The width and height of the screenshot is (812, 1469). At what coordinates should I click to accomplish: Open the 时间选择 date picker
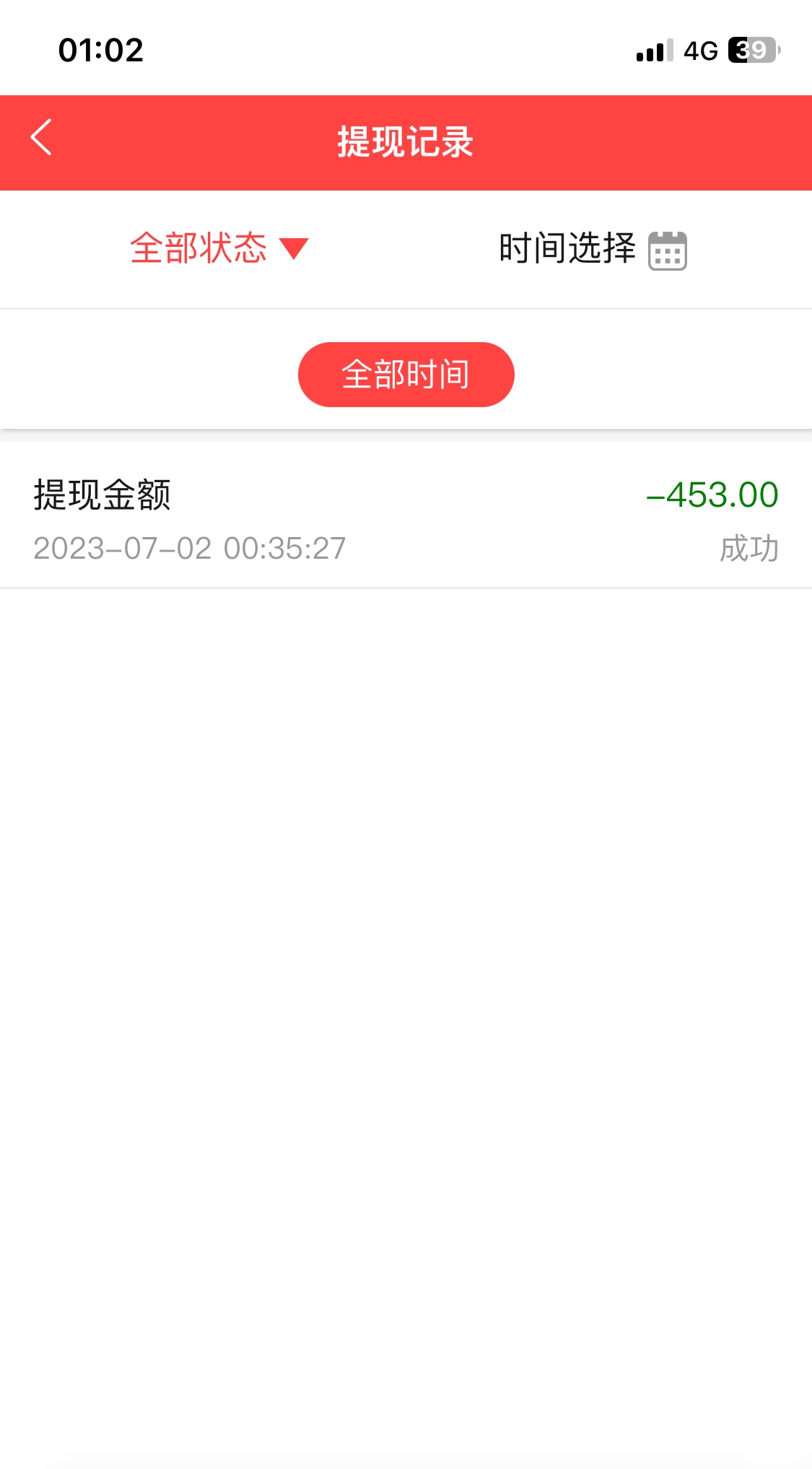click(592, 250)
